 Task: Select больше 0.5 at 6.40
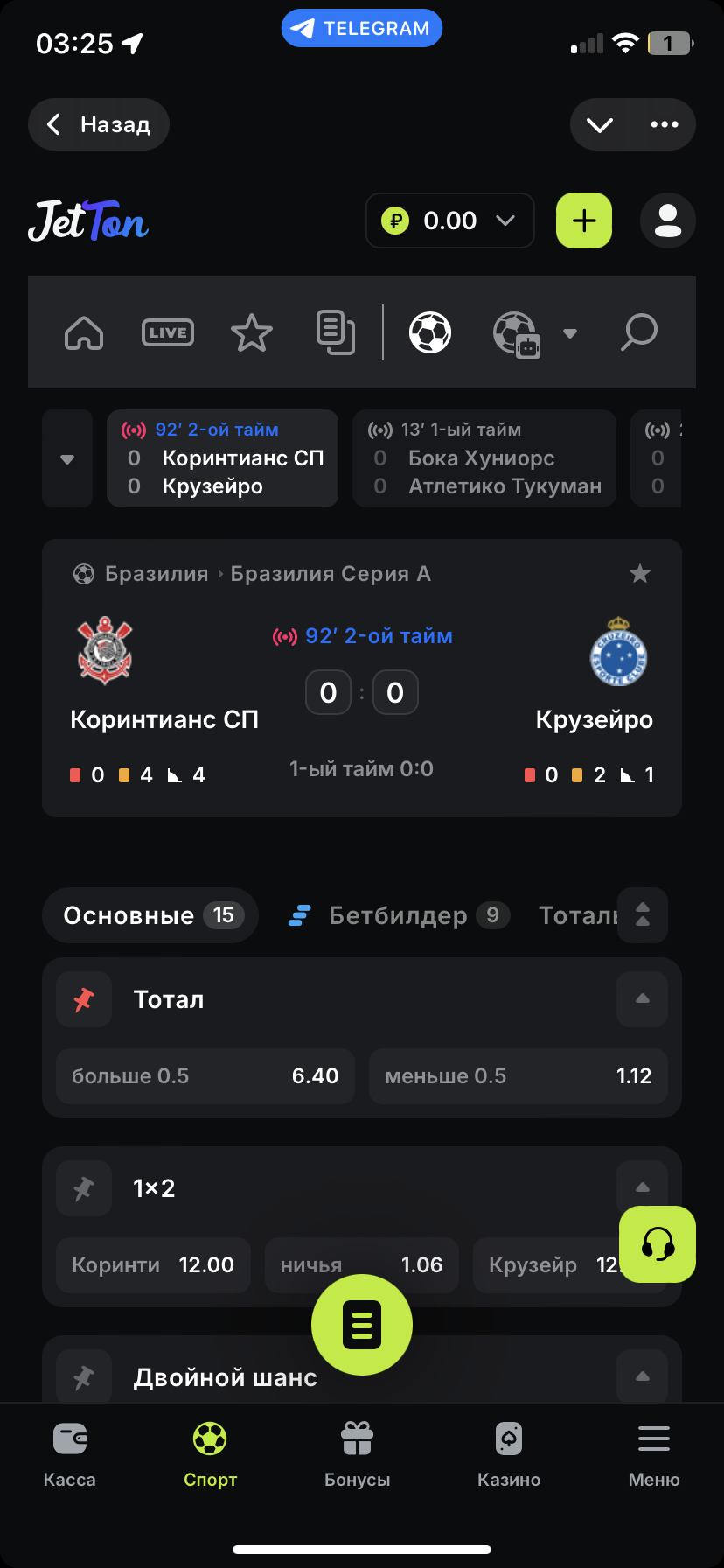[205, 1076]
